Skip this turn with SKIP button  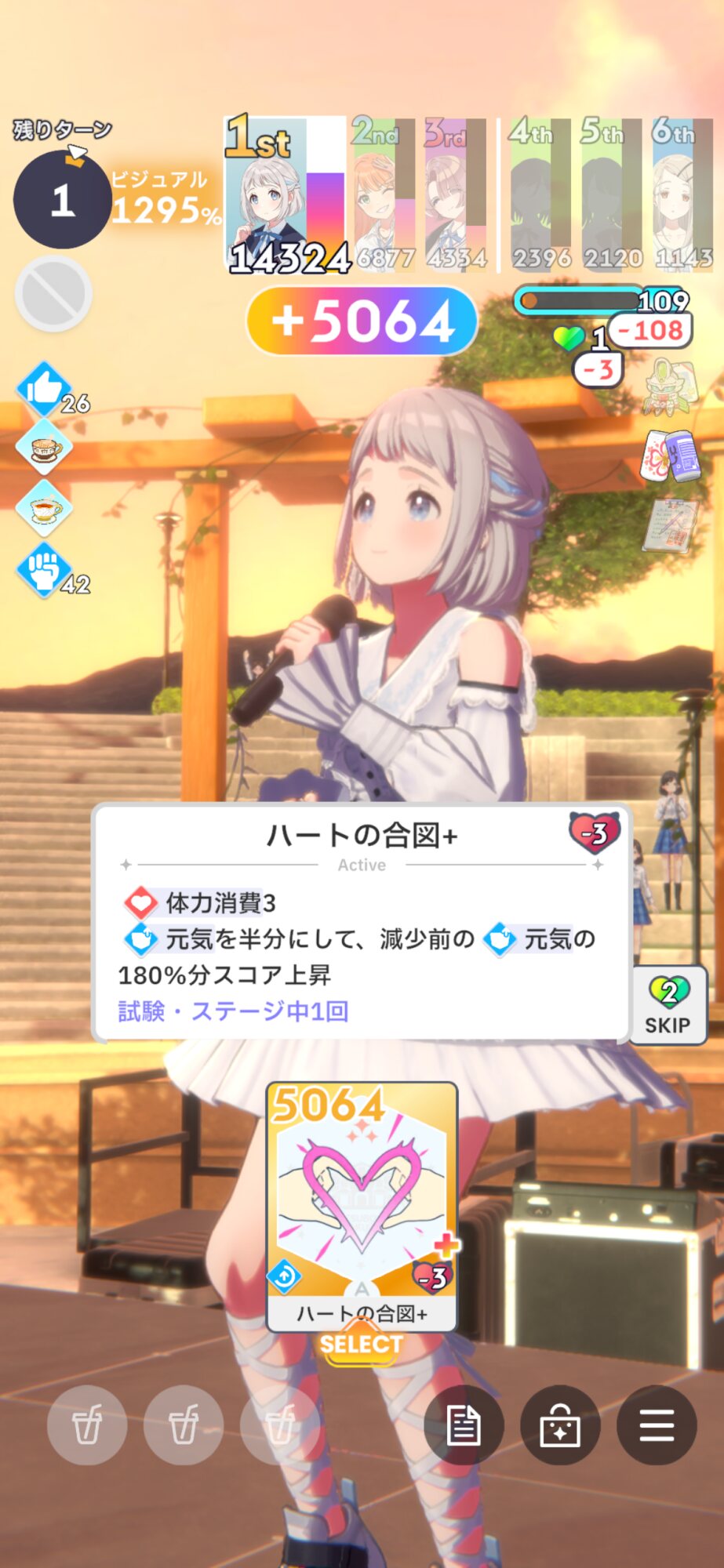point(668,1006)
